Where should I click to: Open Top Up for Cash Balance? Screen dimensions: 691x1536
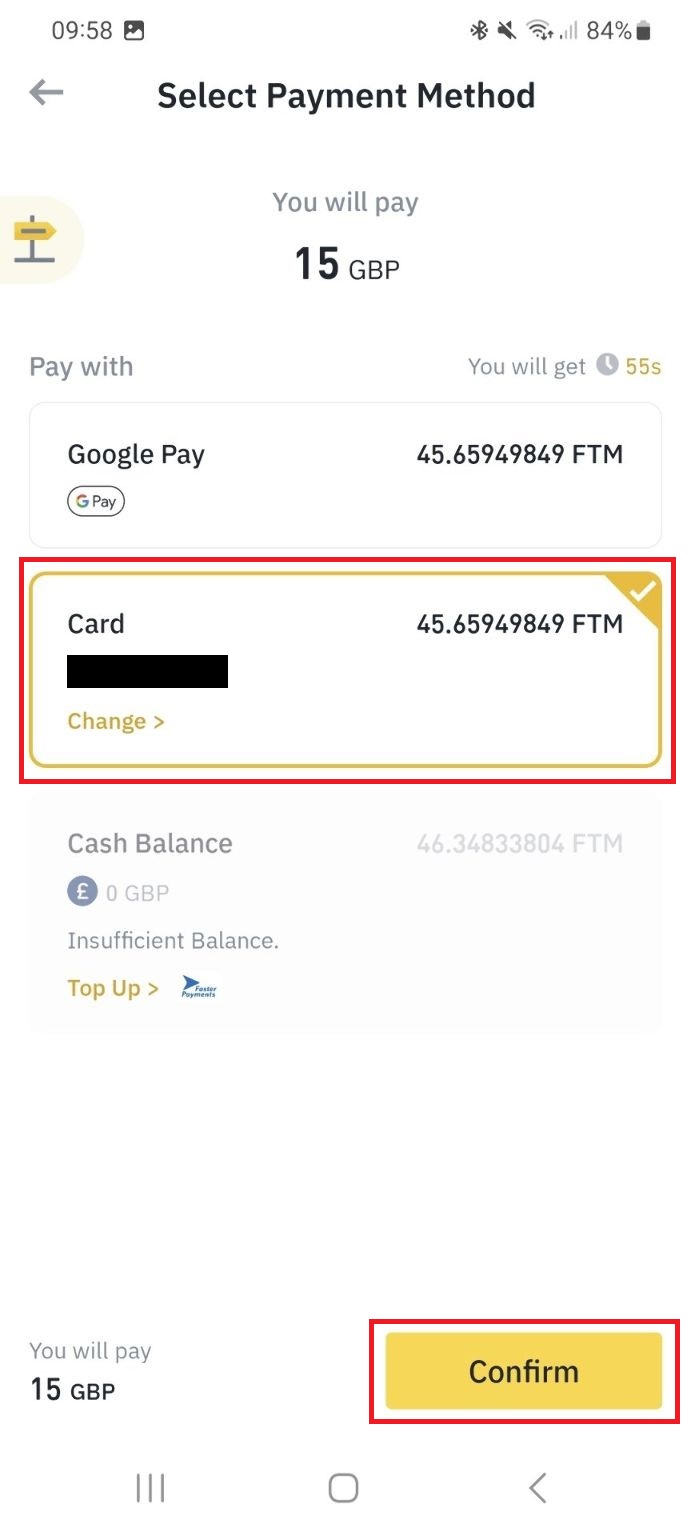112,988
